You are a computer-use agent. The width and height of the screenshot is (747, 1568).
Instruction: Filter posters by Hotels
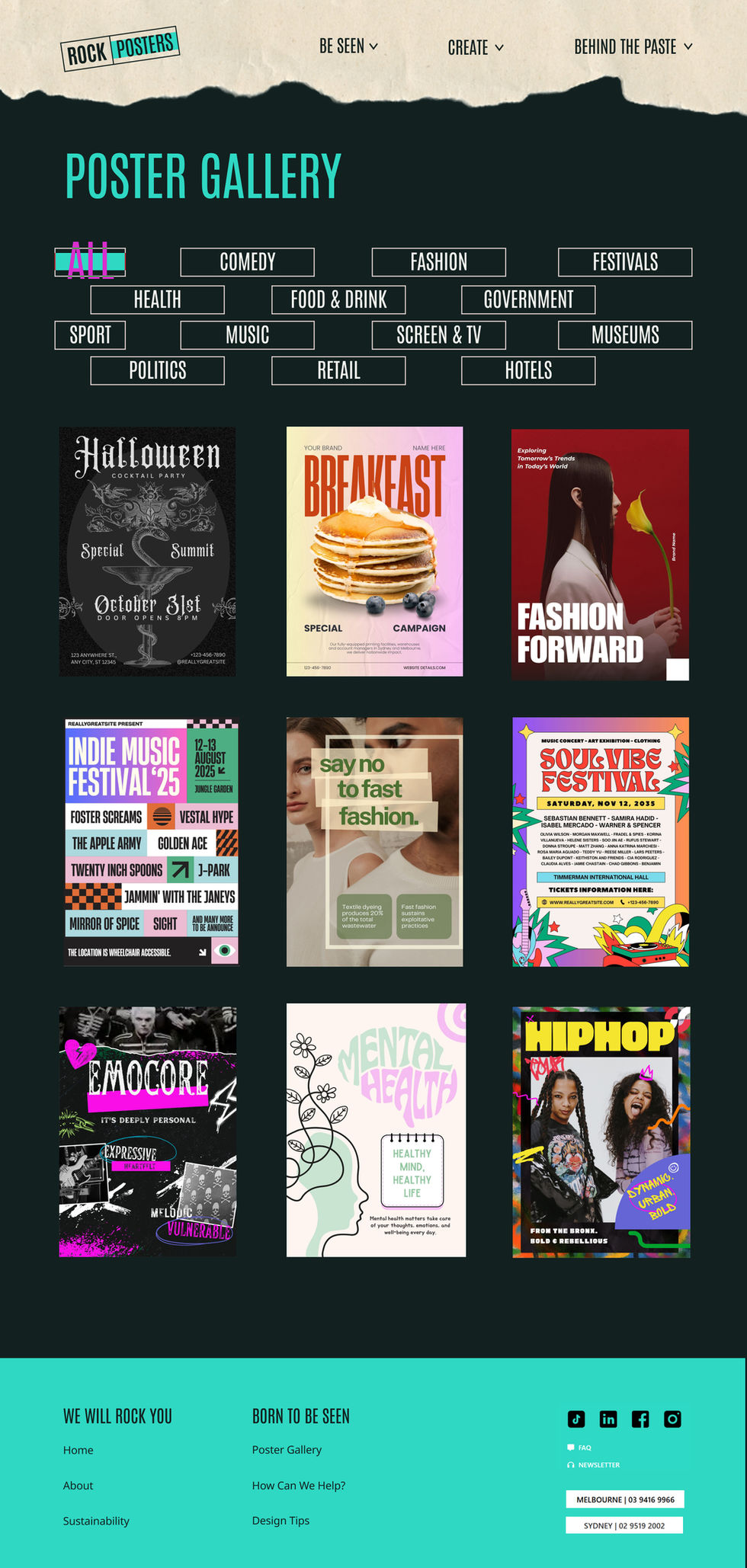point(528,371)
